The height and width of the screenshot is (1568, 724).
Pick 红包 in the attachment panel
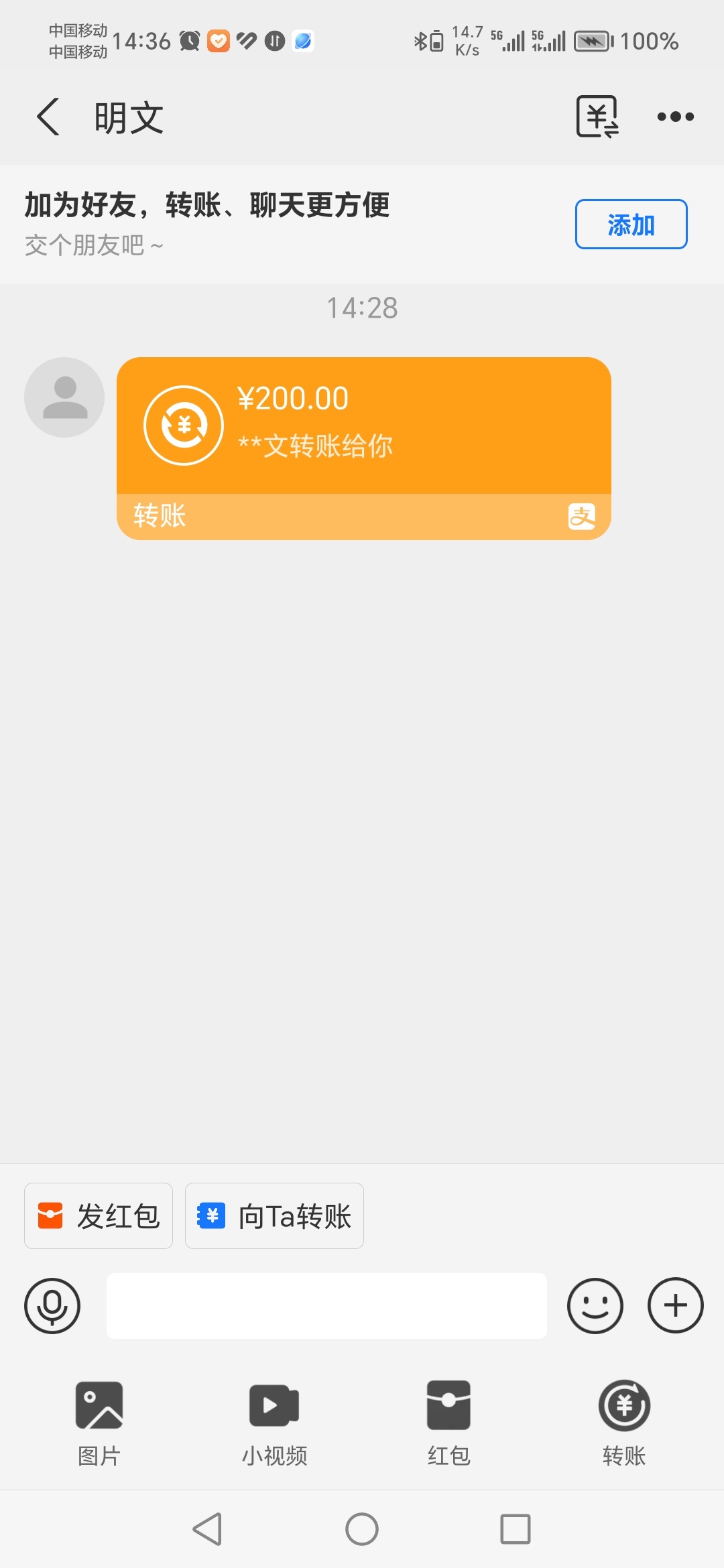click(x=448, y=1422)
